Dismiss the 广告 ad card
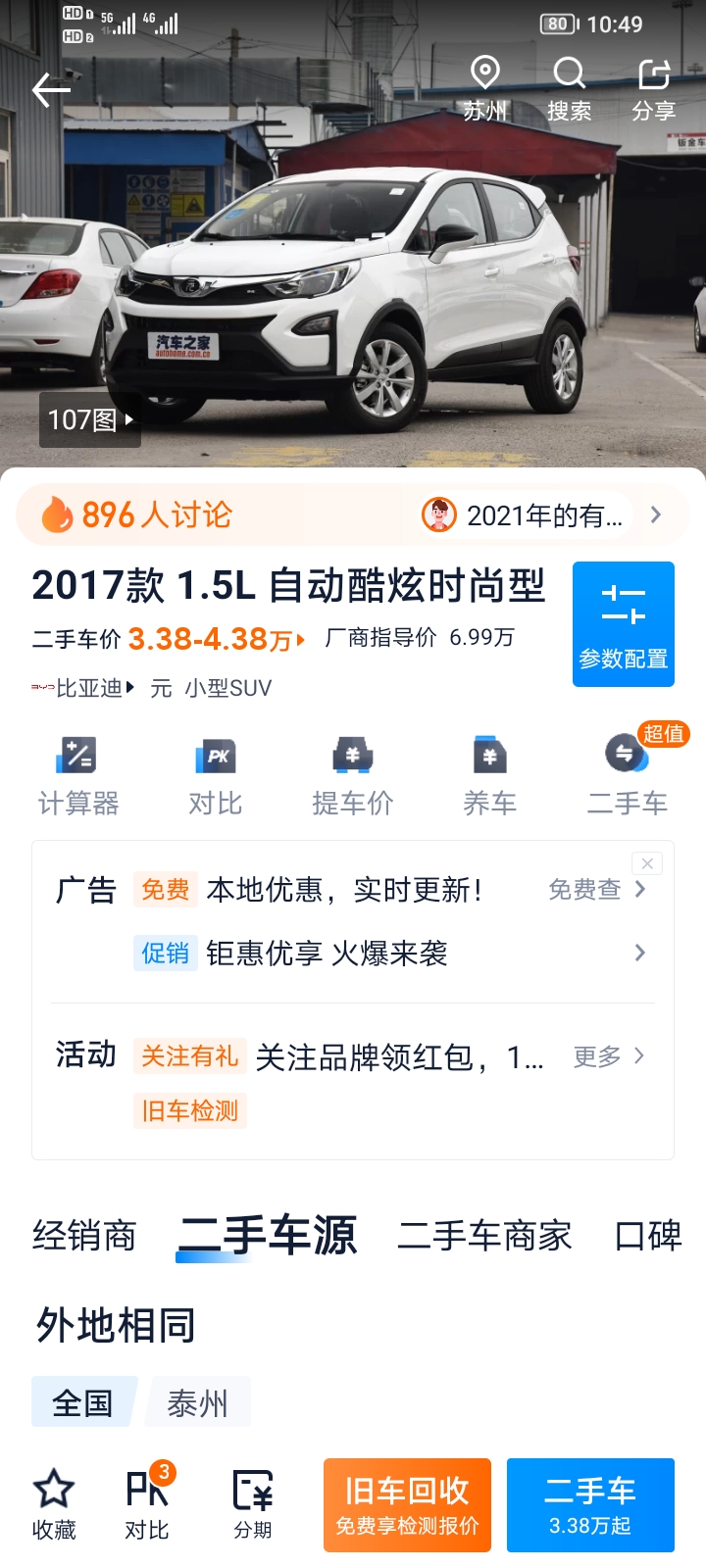 (647, 863)
